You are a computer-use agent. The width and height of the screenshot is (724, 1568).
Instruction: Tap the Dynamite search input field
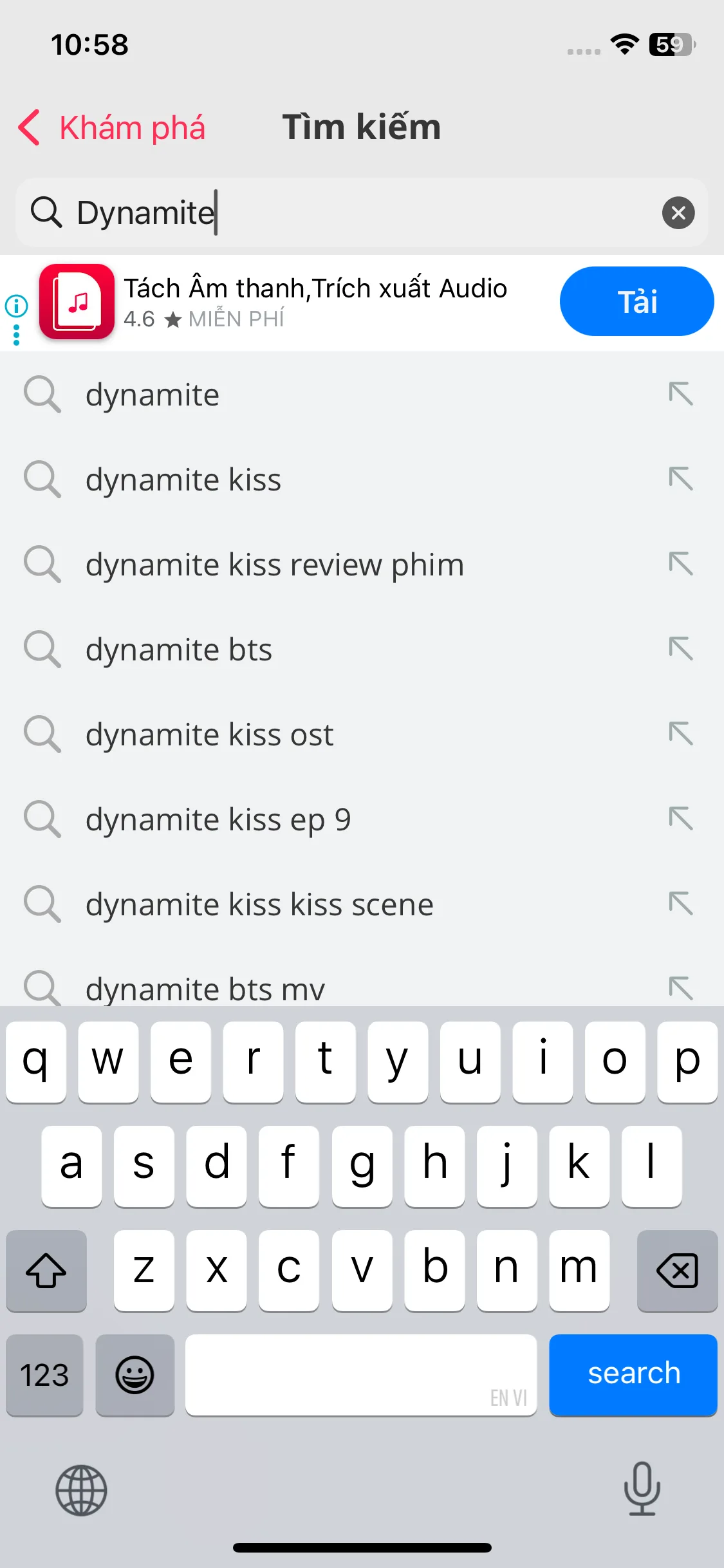pyautogui.click(x=360, y=213)
